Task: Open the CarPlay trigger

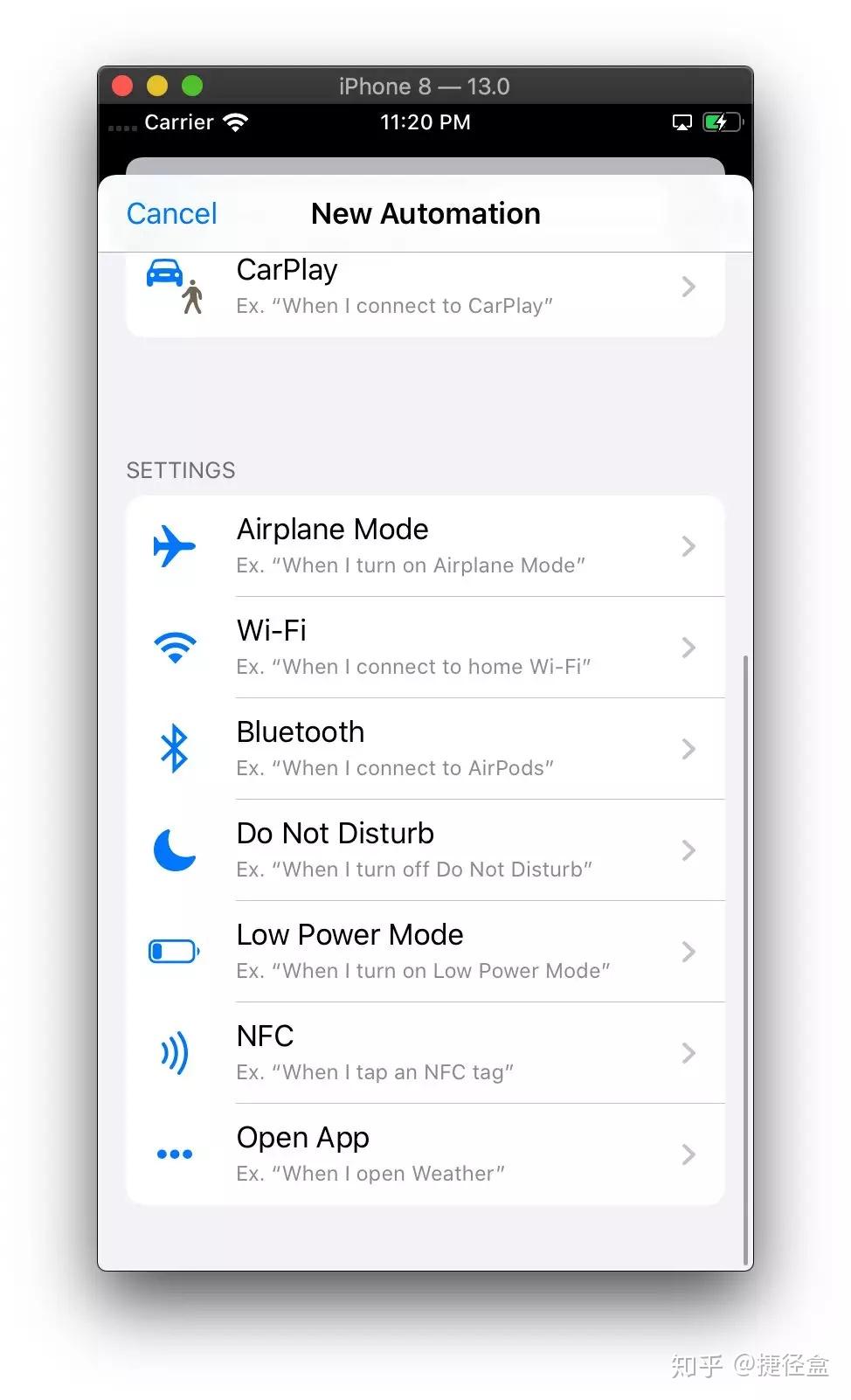Action: coord(425,288)
